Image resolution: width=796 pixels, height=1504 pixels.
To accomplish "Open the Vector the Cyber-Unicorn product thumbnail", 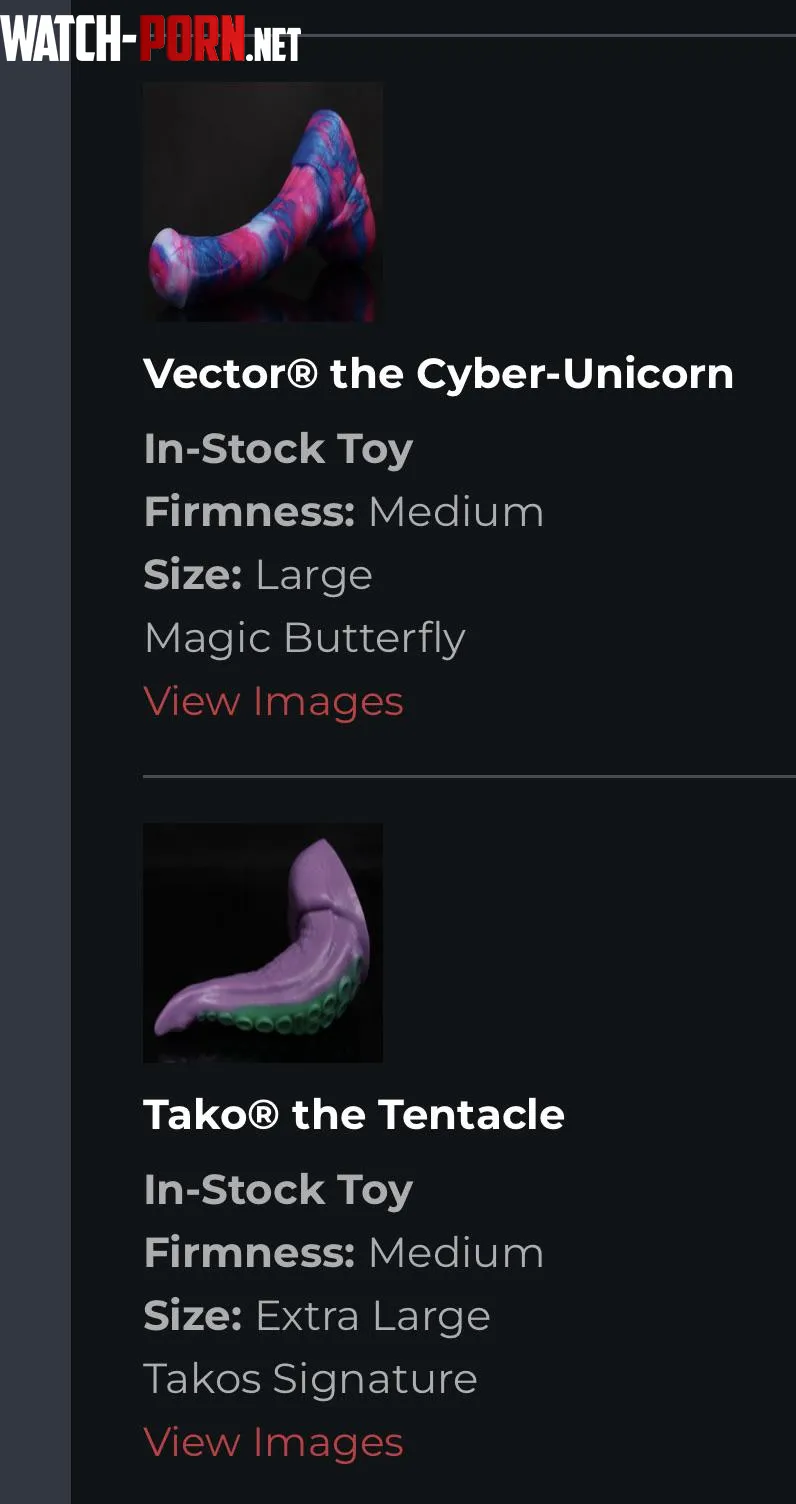I will pos(263,202).
